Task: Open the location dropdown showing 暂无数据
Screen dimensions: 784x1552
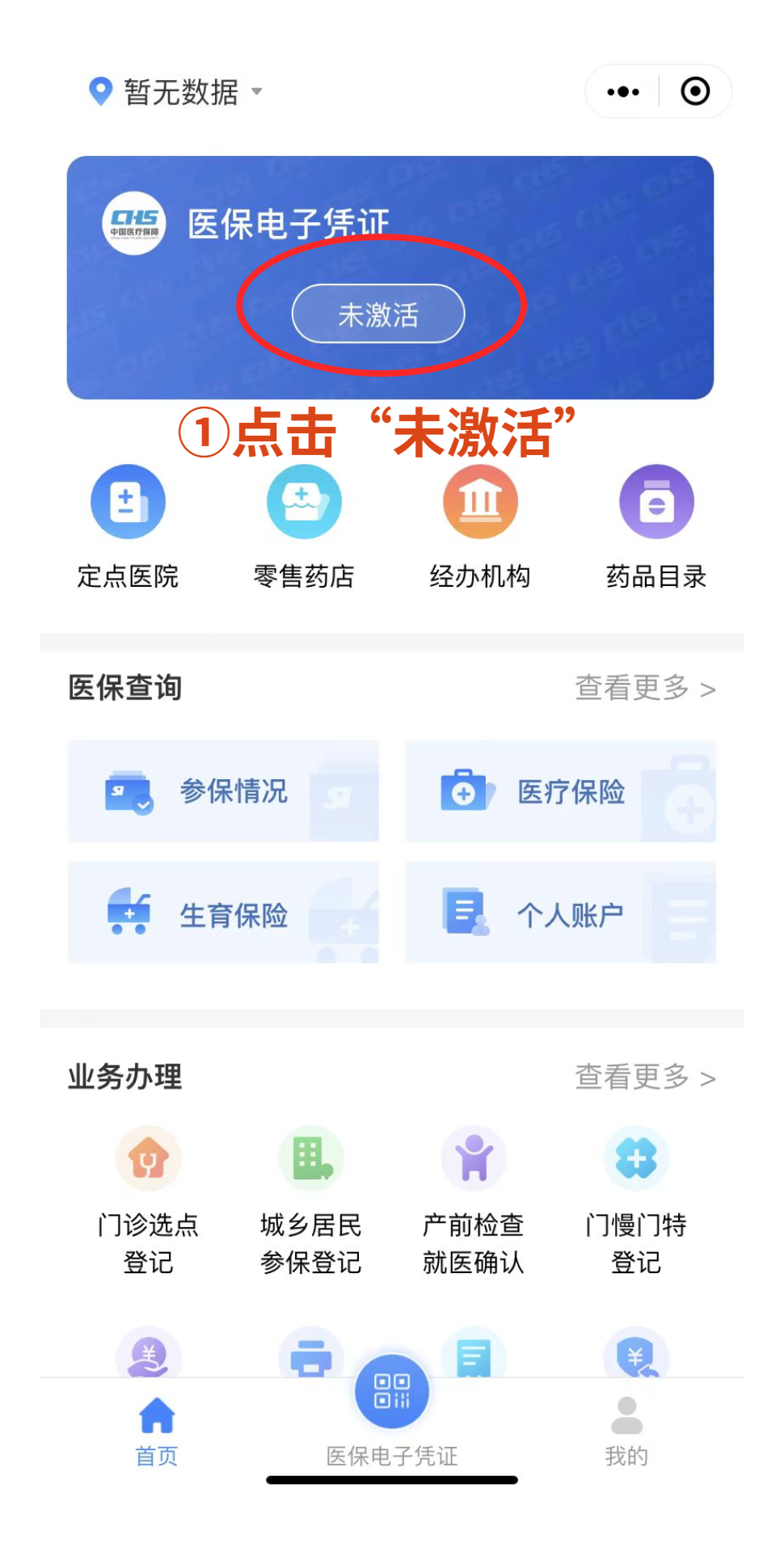Action: [178, 92]
